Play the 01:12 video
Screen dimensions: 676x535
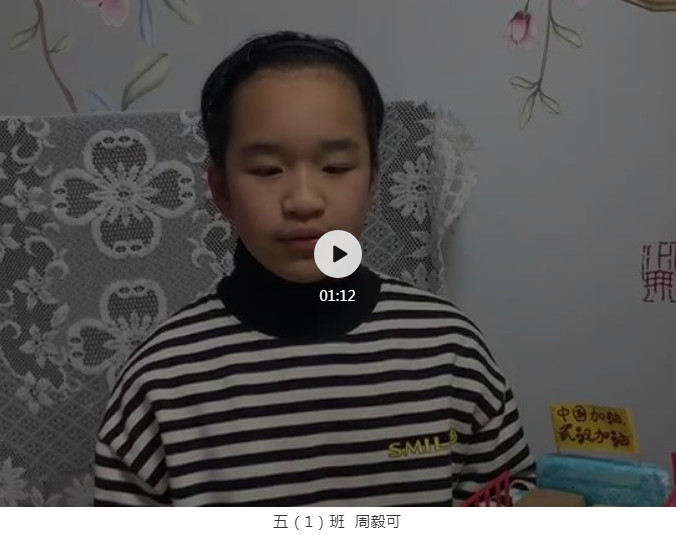coord(338,254)
